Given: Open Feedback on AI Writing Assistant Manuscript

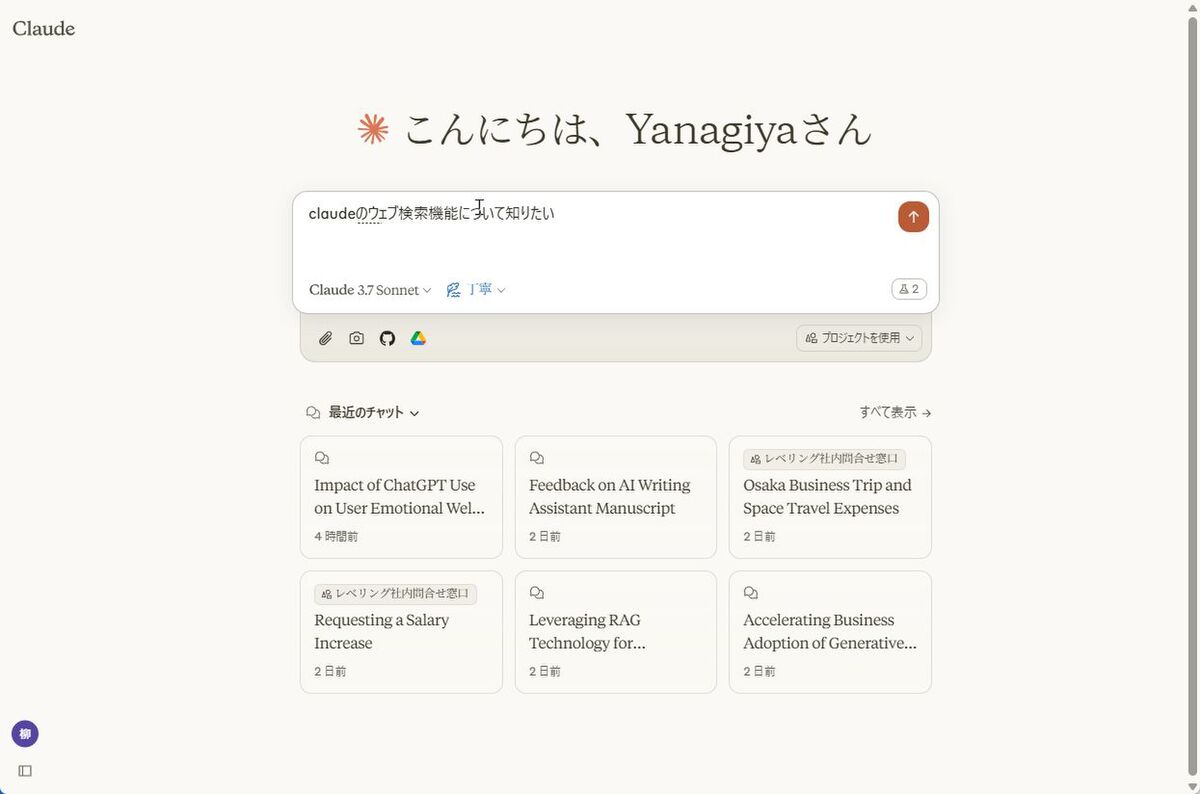Looking at the screenshot, I should [615, 497].
